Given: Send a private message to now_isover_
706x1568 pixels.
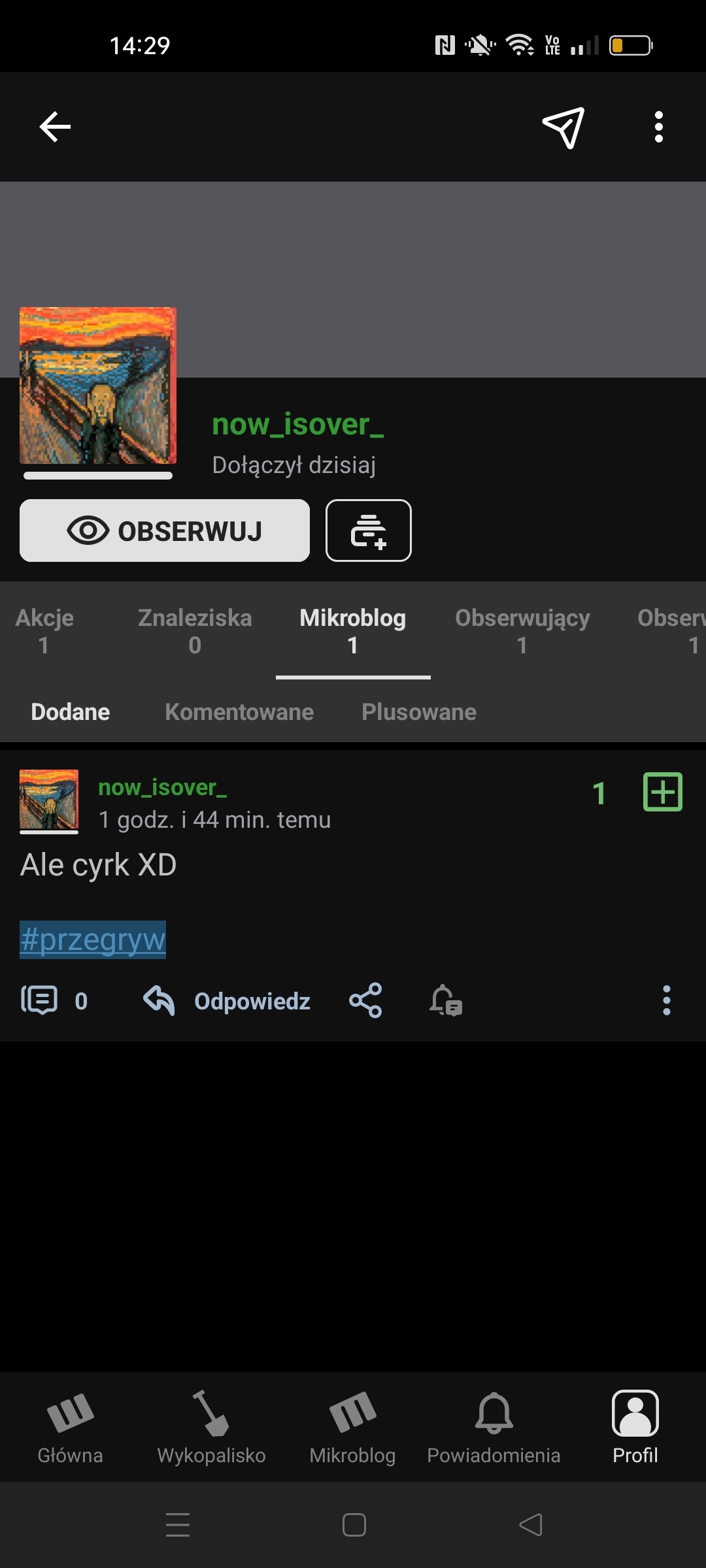Looking at the screenshot, I should point(563,127).
